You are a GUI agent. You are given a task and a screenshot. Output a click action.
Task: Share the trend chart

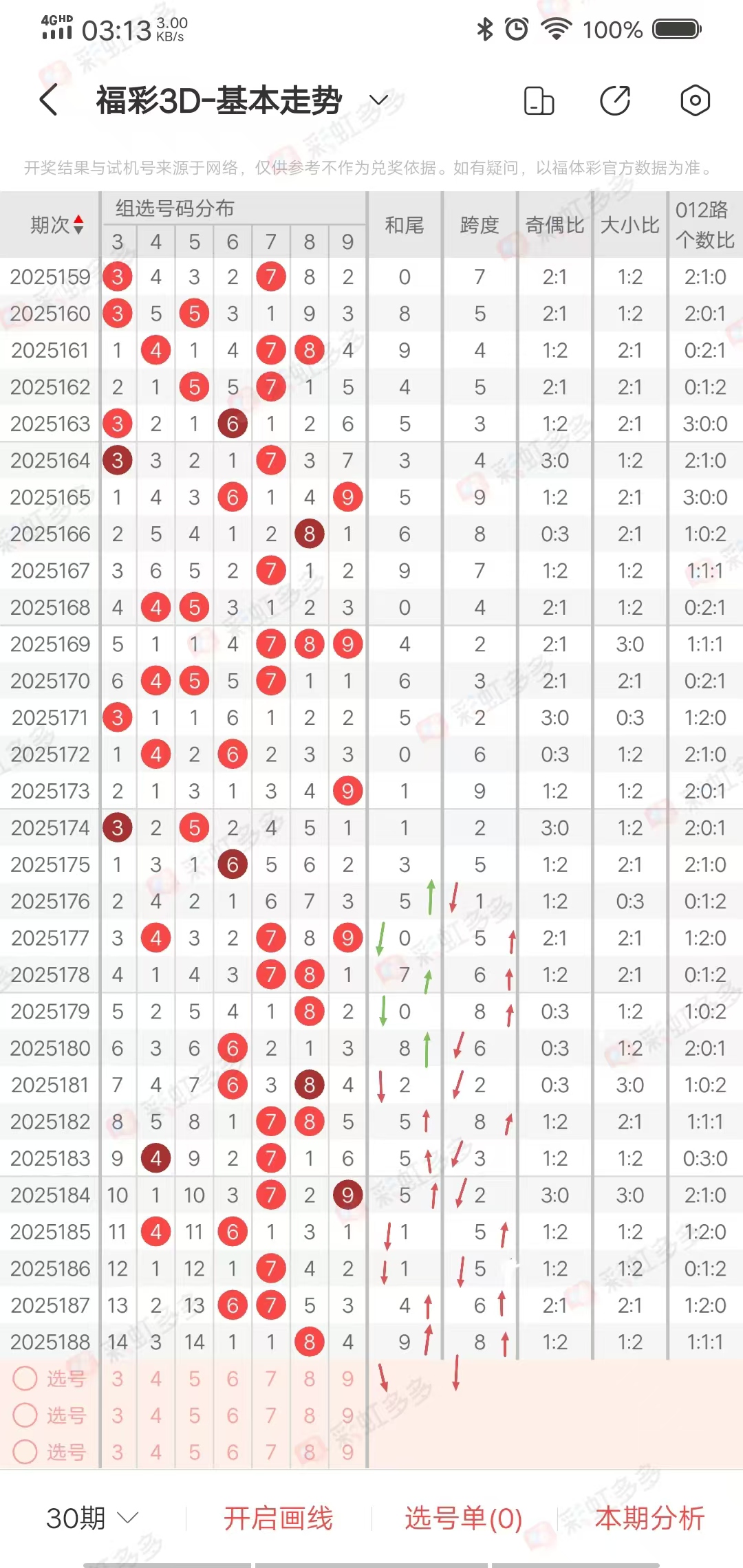(x=615, y=100)
